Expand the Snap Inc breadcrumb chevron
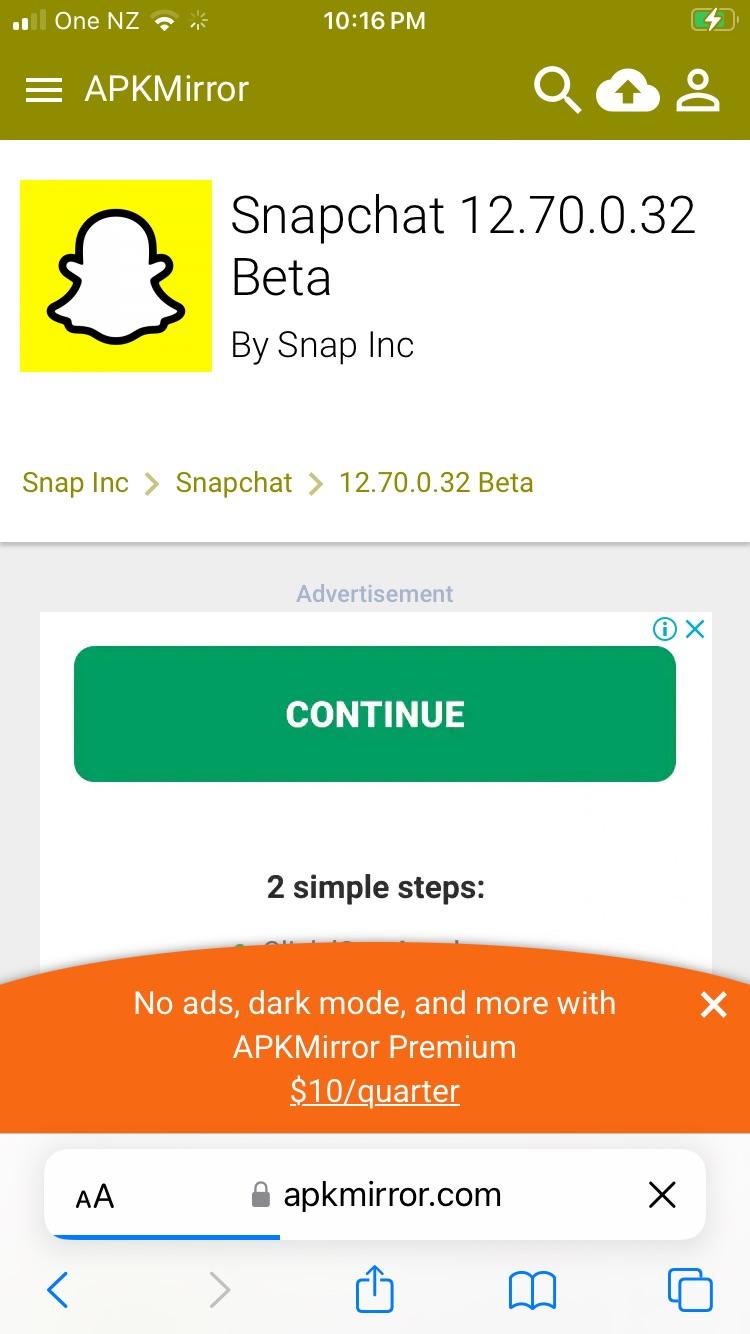750x1334 pixels. tap(152, 483)
